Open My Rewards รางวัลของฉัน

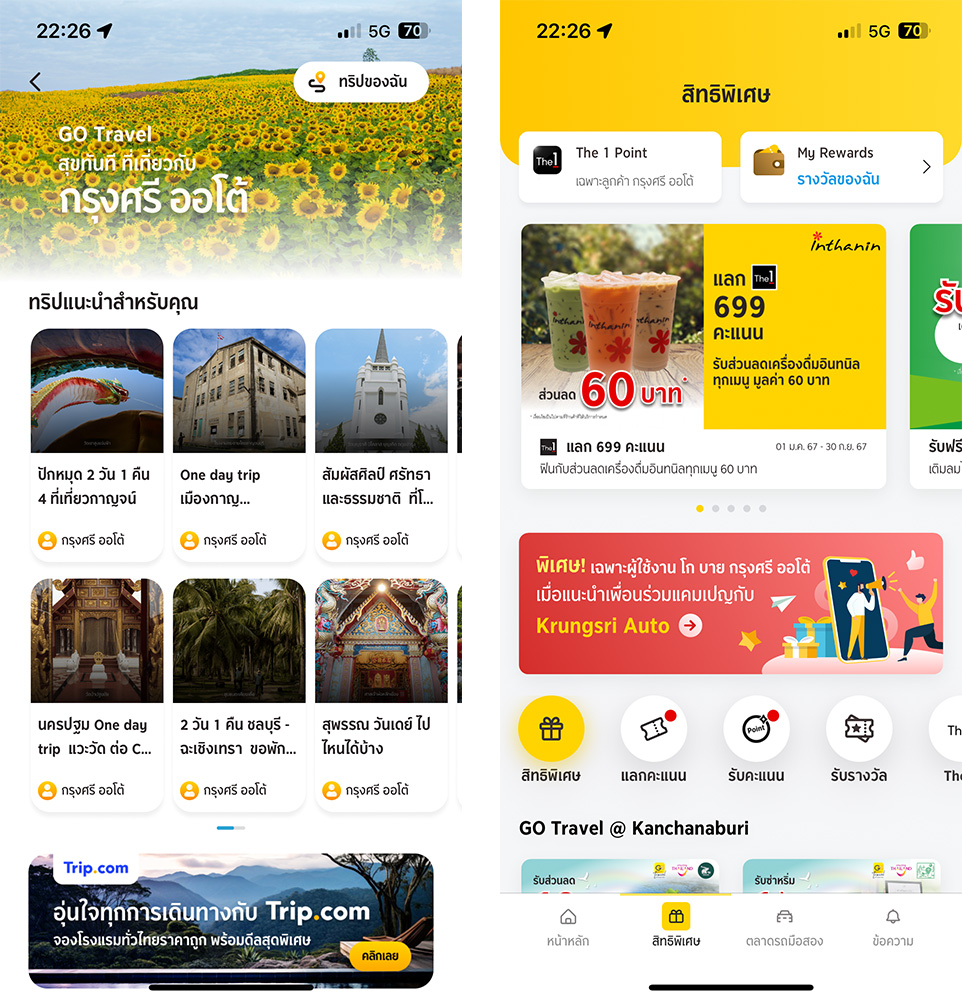pos(841,166)
